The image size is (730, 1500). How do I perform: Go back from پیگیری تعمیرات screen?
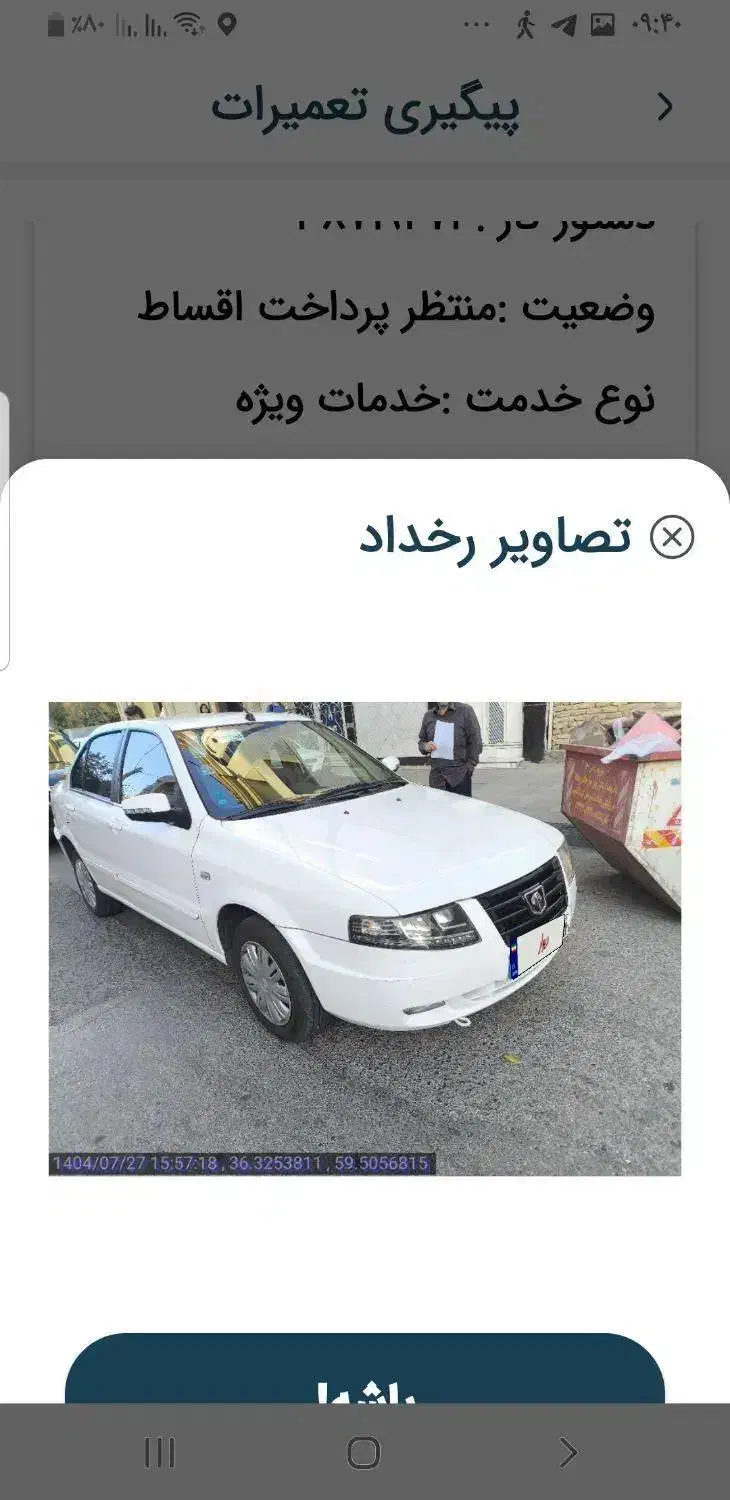click(665, 107)
